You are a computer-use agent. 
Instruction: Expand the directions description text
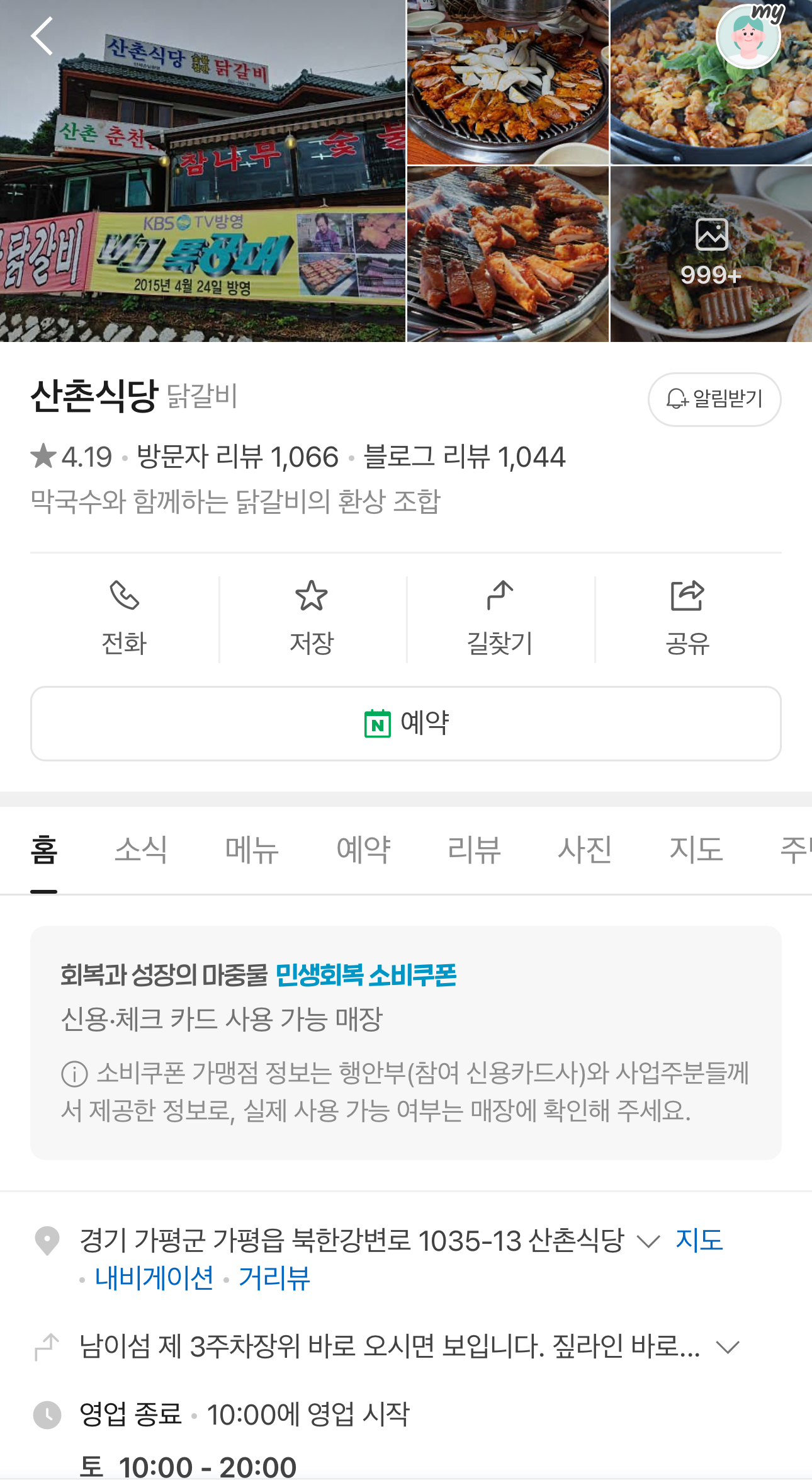728,1347
